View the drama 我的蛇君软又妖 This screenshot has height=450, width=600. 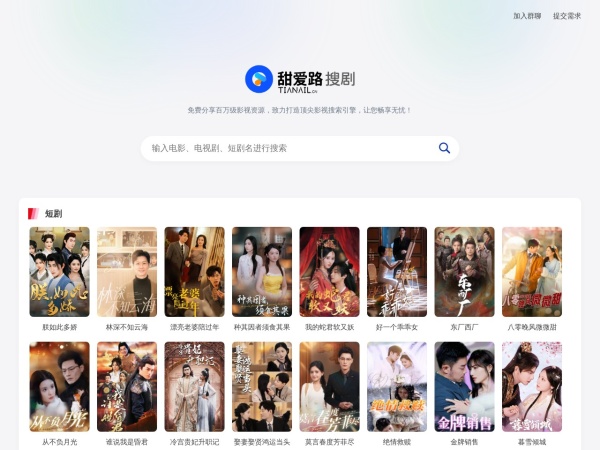point(329,272)
